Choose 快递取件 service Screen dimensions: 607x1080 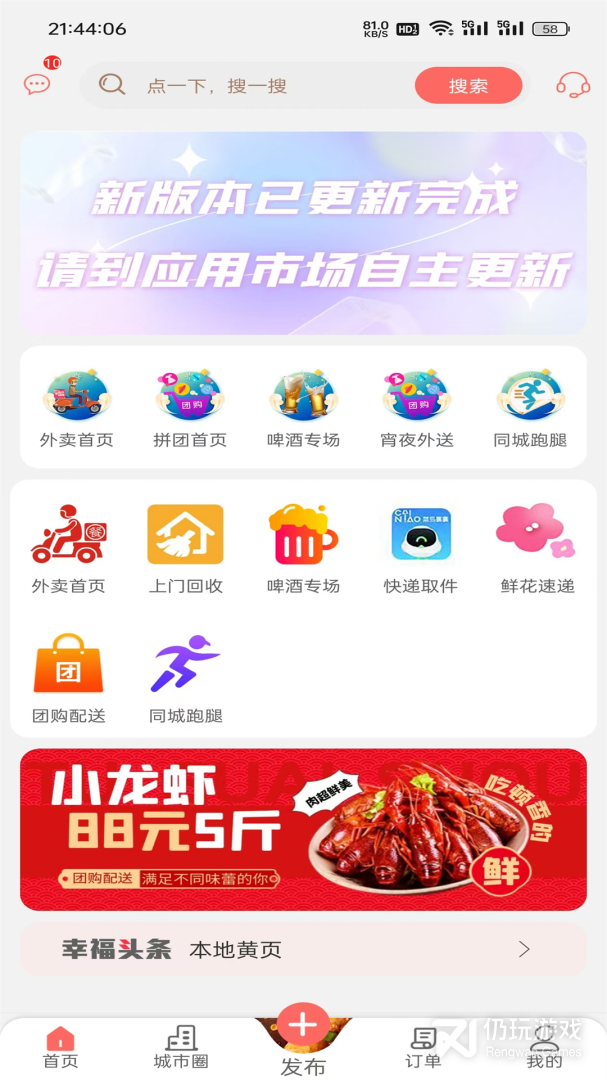coord(421,548)
